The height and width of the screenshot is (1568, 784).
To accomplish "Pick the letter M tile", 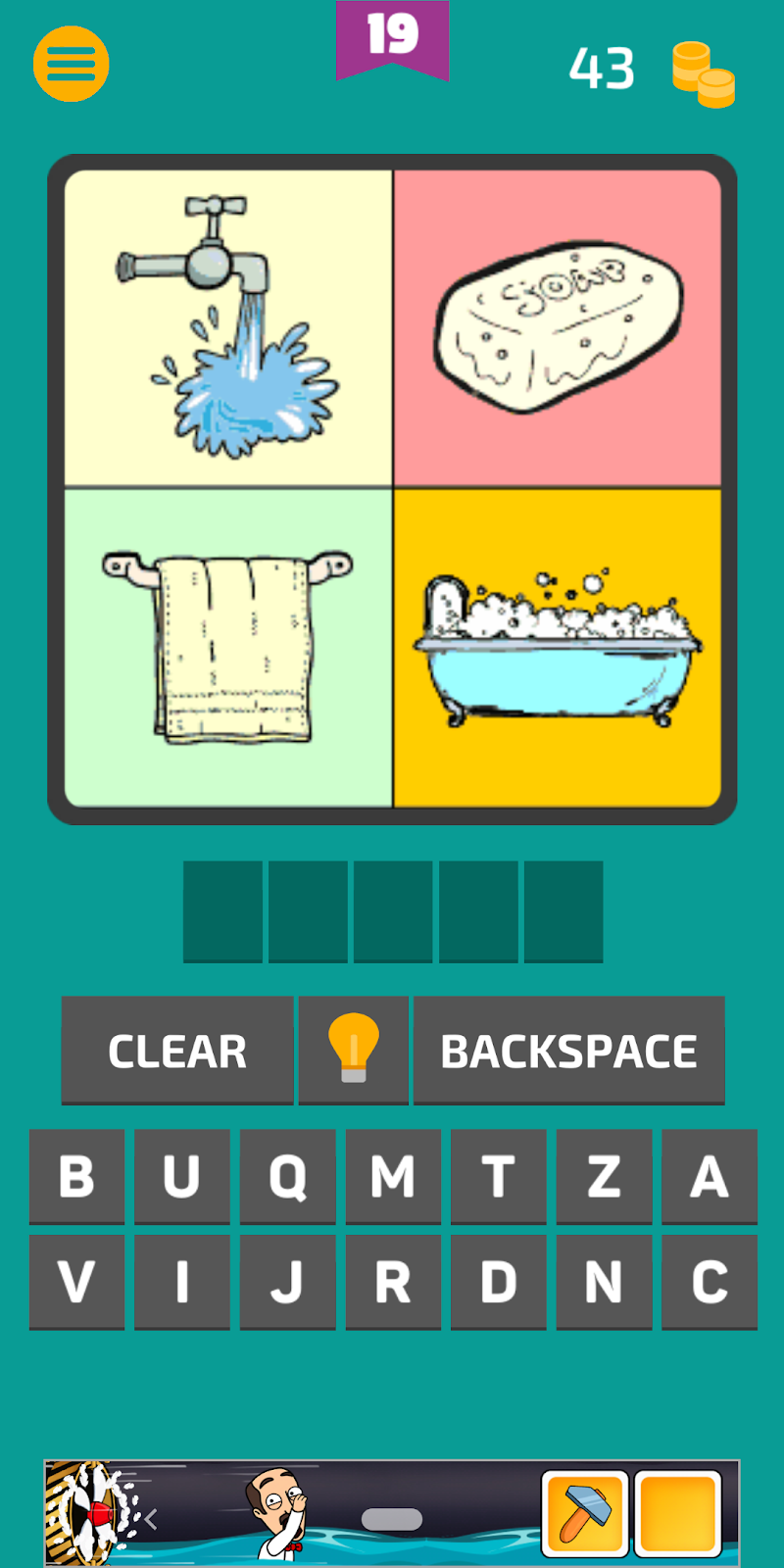I will [x=393, y=1176].
